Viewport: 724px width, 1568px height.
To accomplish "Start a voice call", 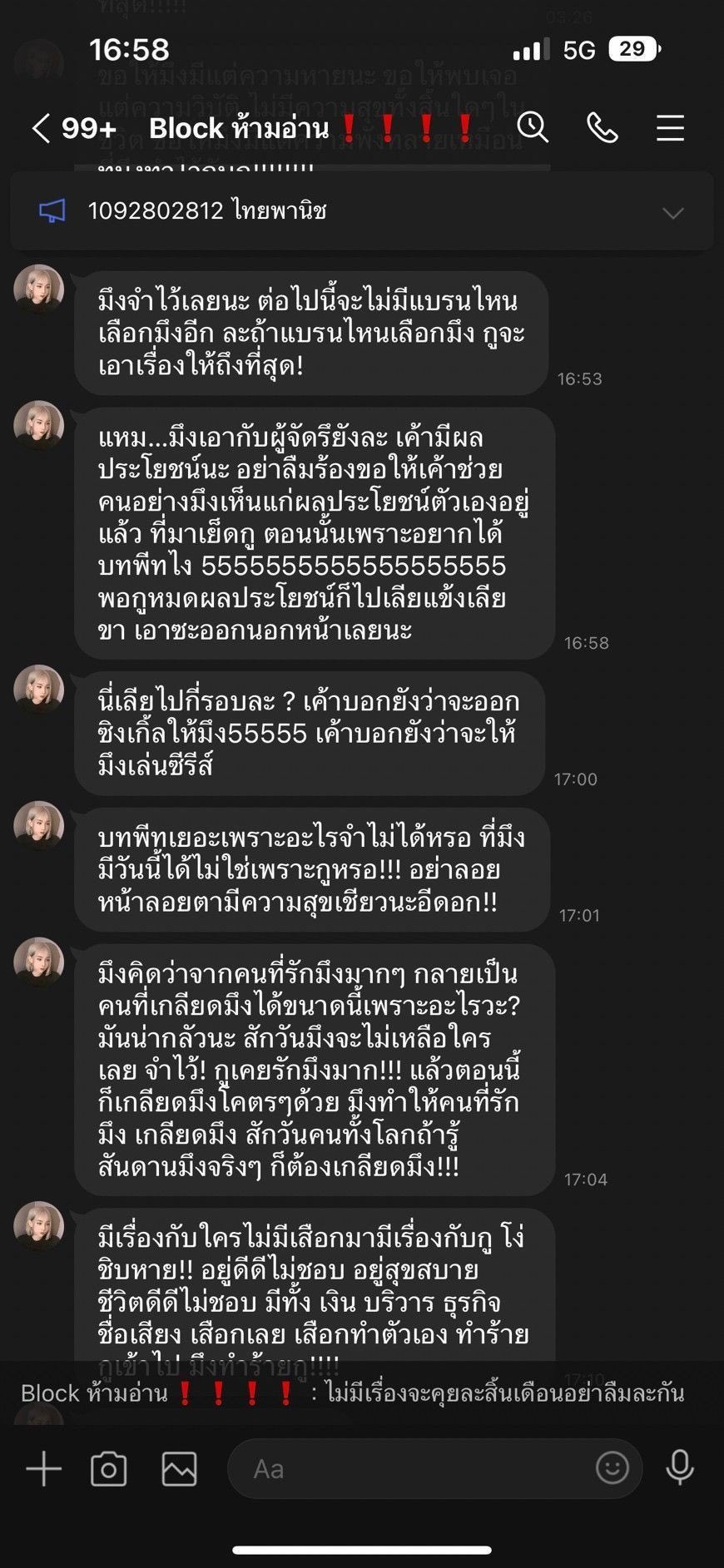I will tap(602, 128).
